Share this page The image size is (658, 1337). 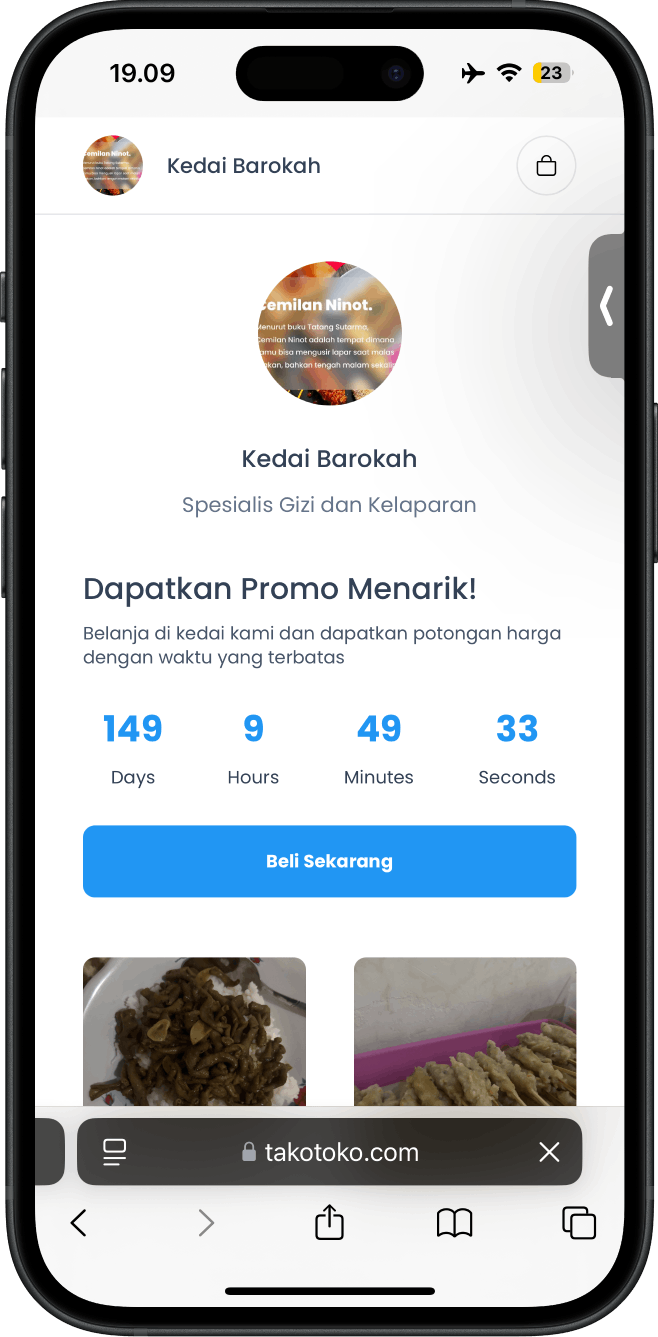coord(329,1222)
